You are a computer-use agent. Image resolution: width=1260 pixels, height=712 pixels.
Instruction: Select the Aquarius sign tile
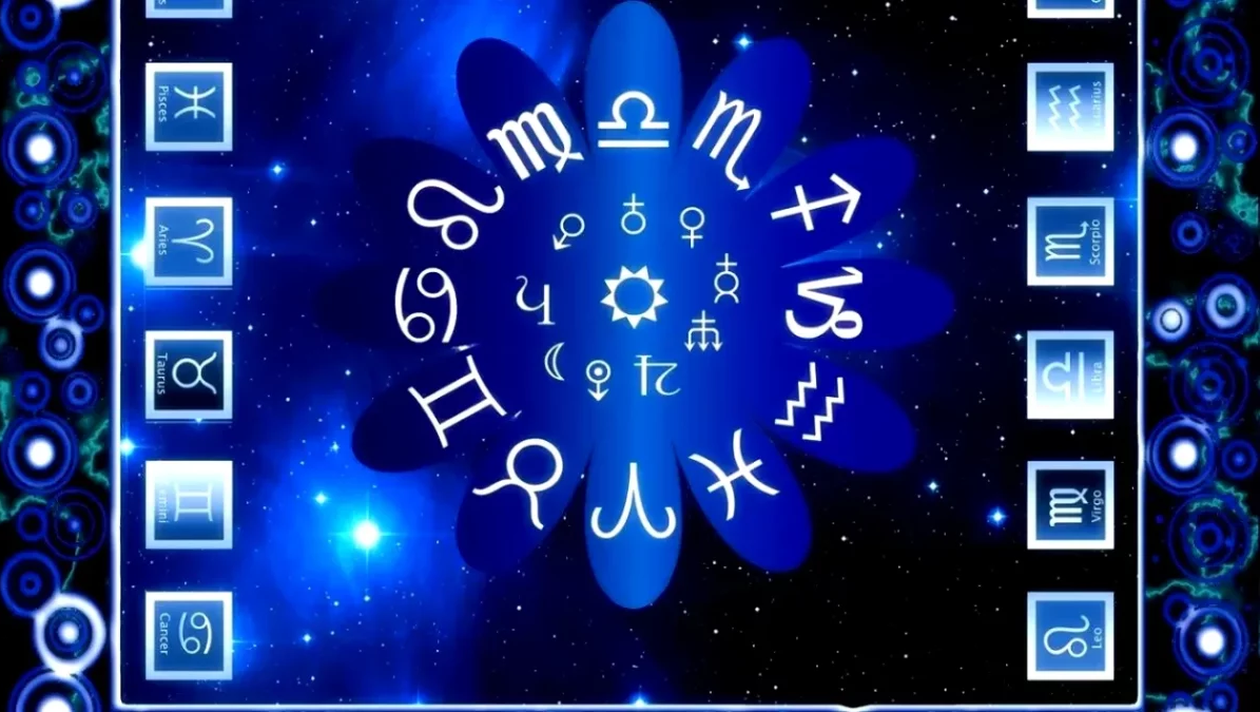coord(1070,107)
